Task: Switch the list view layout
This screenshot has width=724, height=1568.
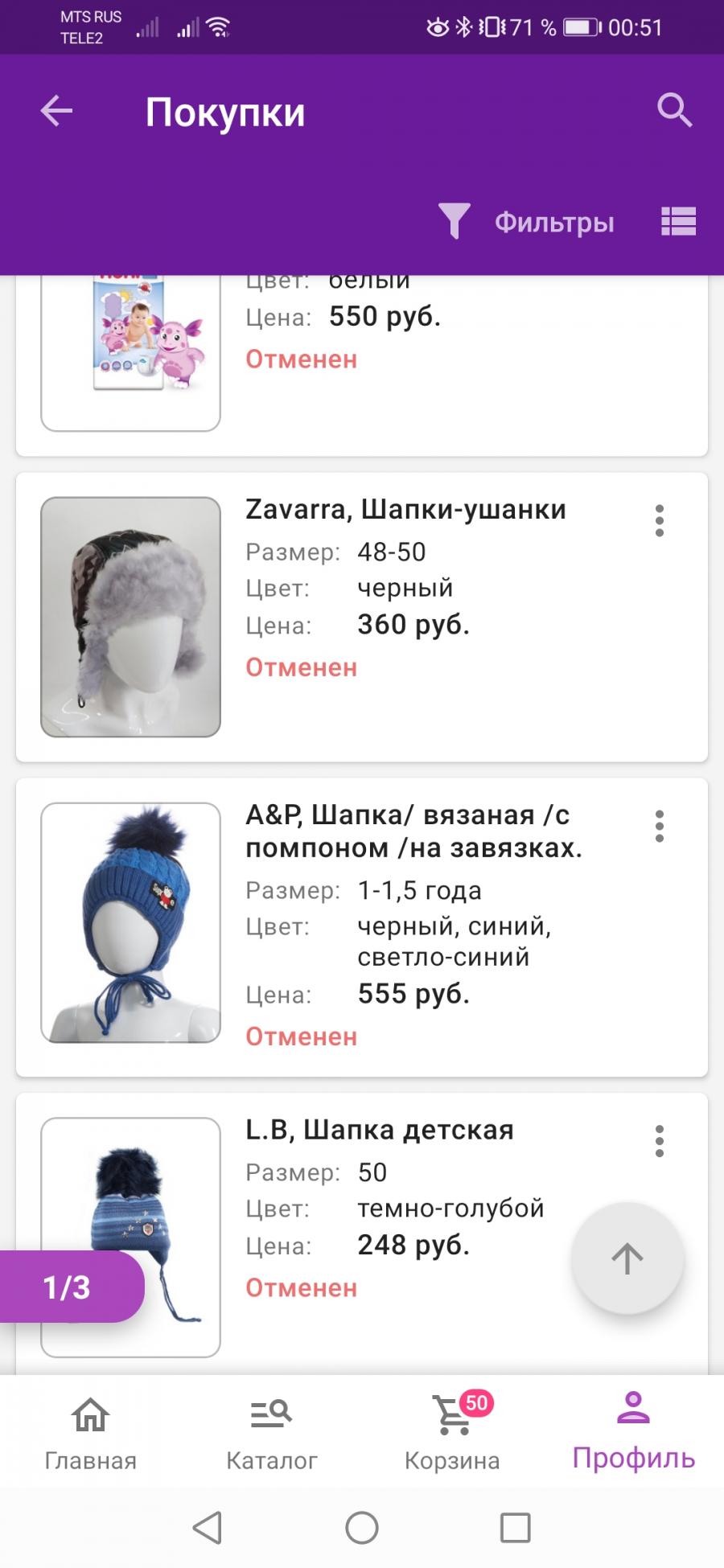Action: [x=678, y=221]
